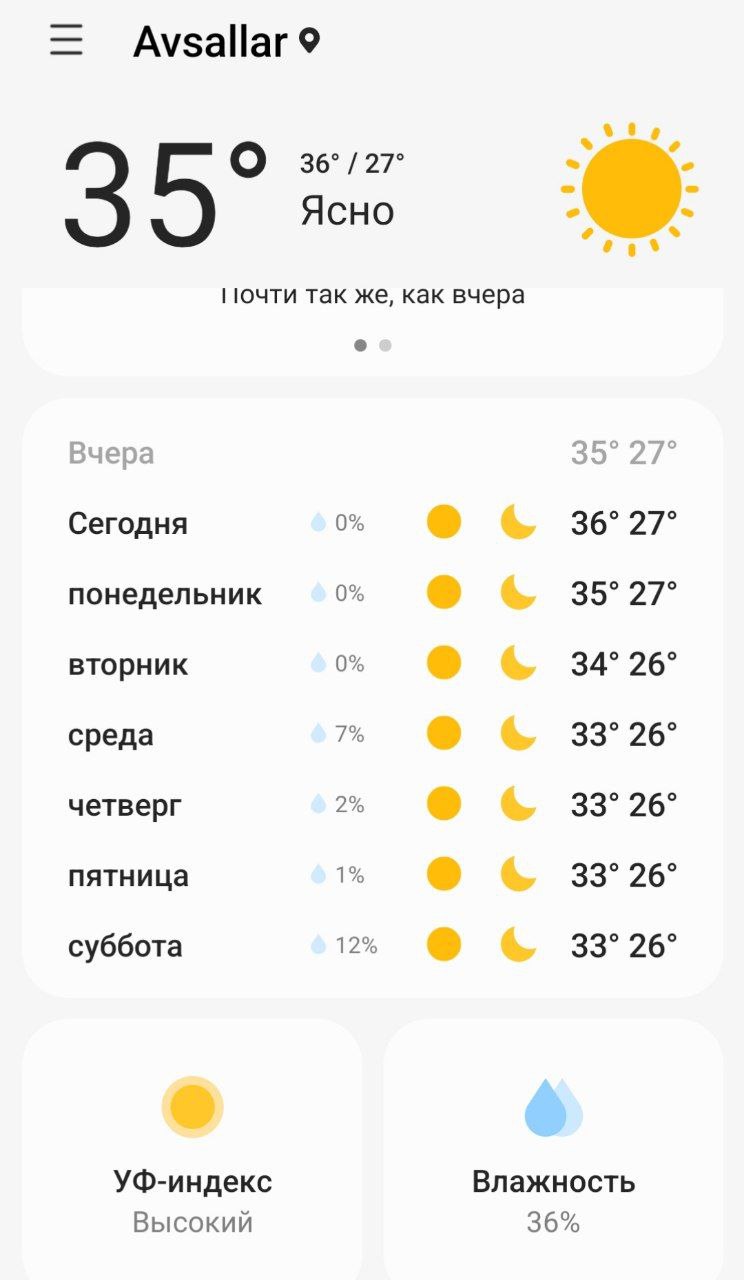744x1280 pixels.
Task: Open пятница forecast row
Action: tap(372, 876)
